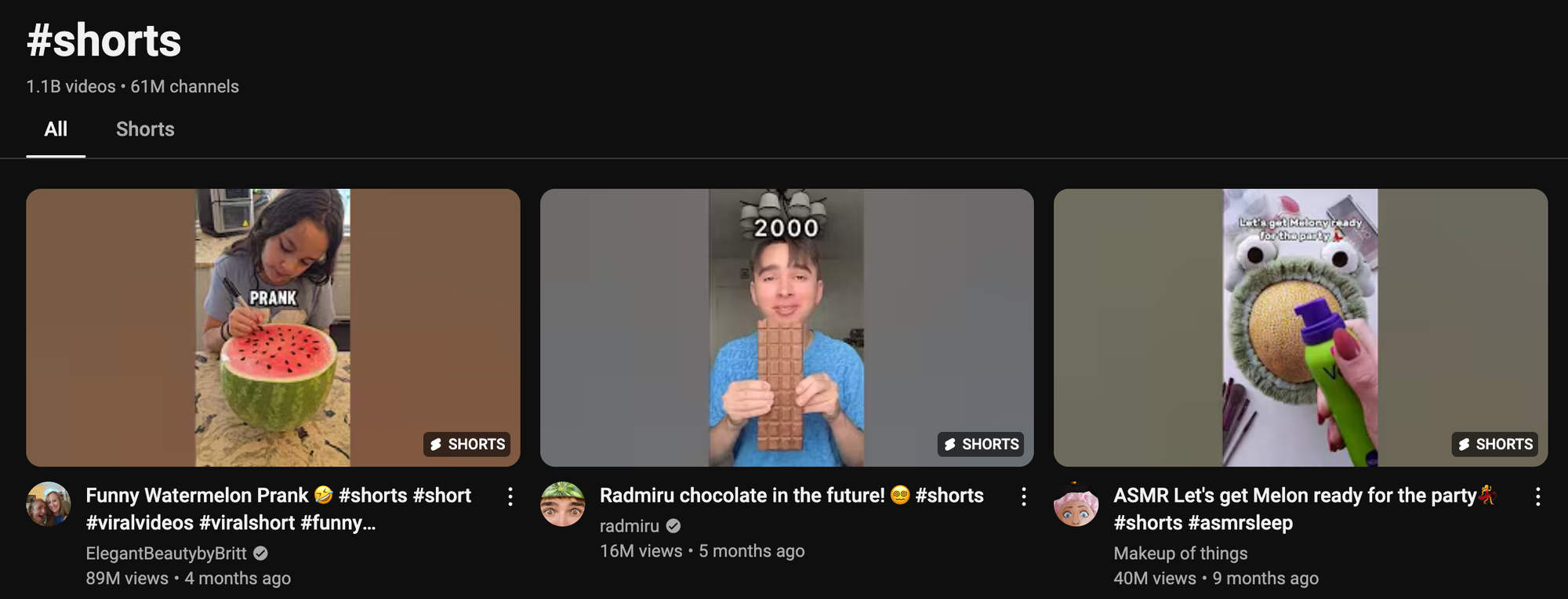Select the All tab
This screenshot has height=599, width=1568.
point(56,129)
